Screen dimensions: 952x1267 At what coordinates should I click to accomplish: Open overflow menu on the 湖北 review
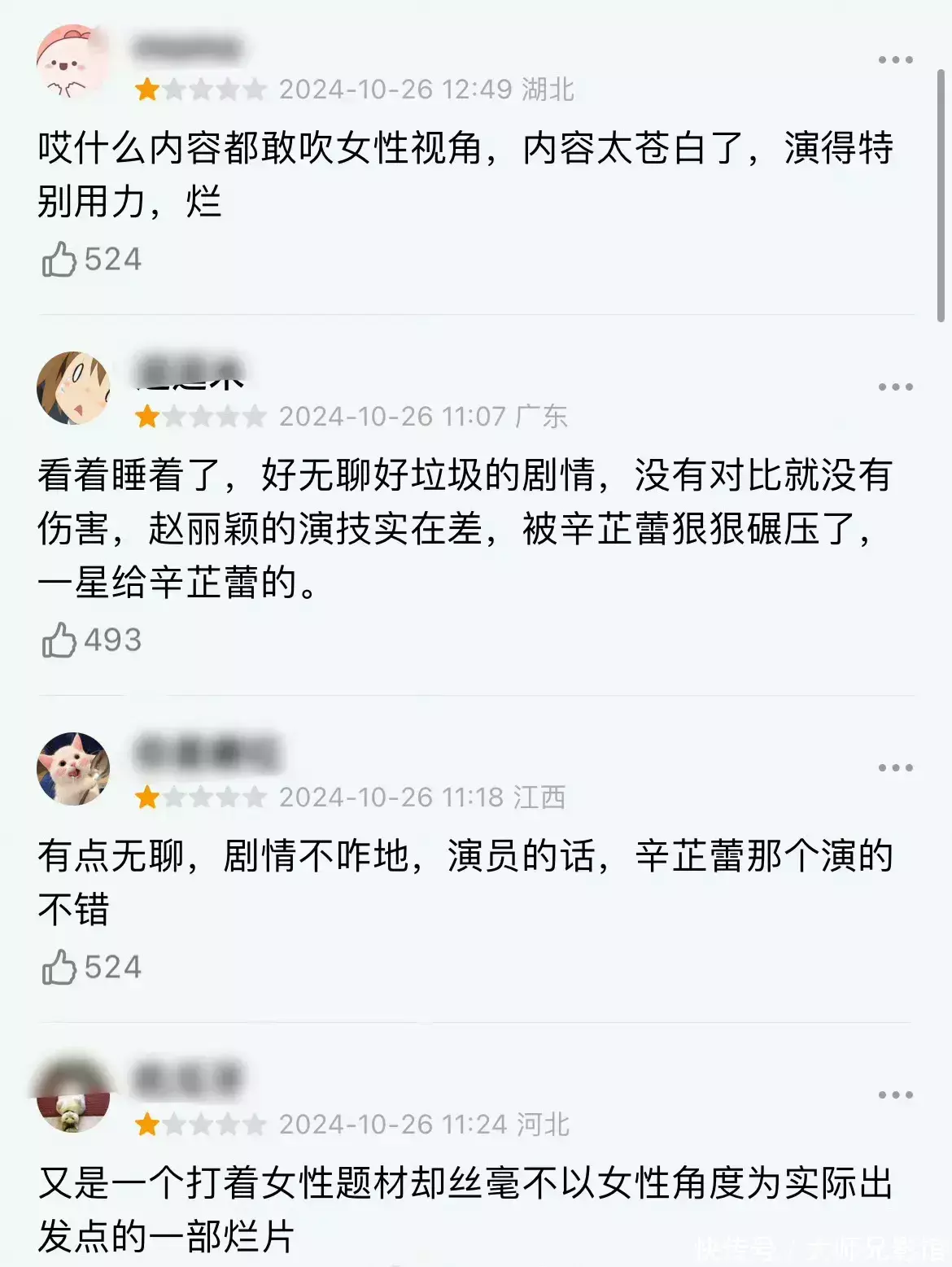pyautogui.click(x=895, y=60)
